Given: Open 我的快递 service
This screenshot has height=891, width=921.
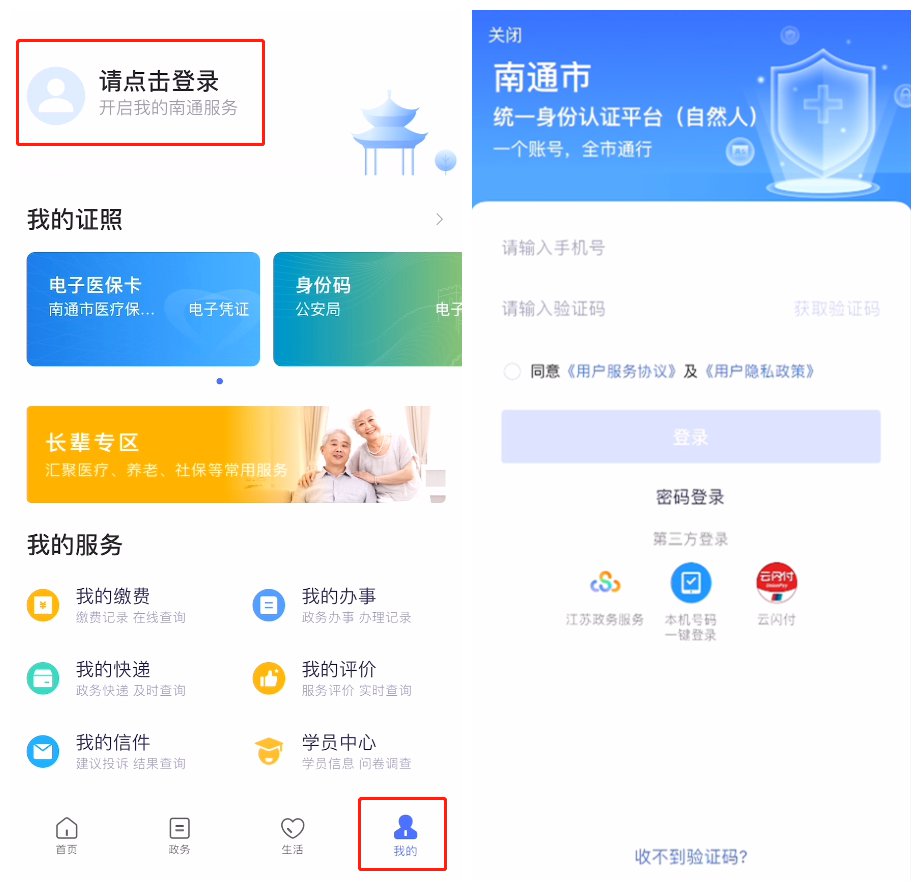Looking at the screenshot, I should click(112, 678).
